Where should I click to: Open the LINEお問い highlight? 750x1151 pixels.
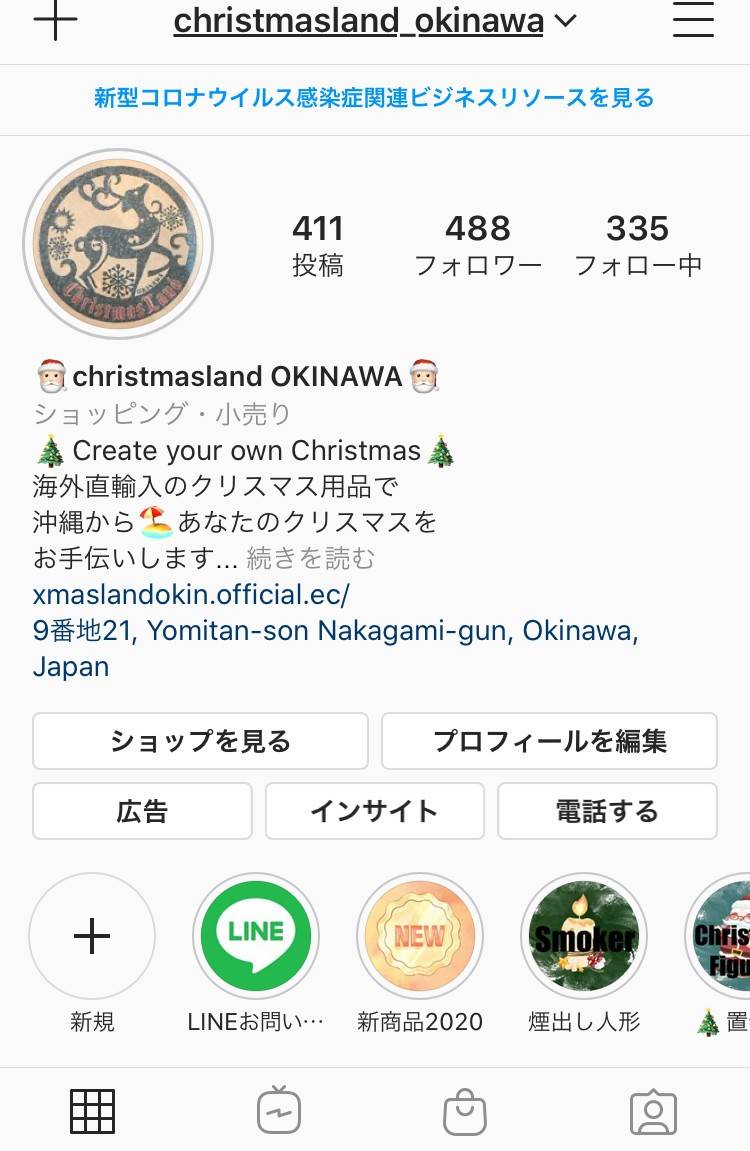click(256, 937)
